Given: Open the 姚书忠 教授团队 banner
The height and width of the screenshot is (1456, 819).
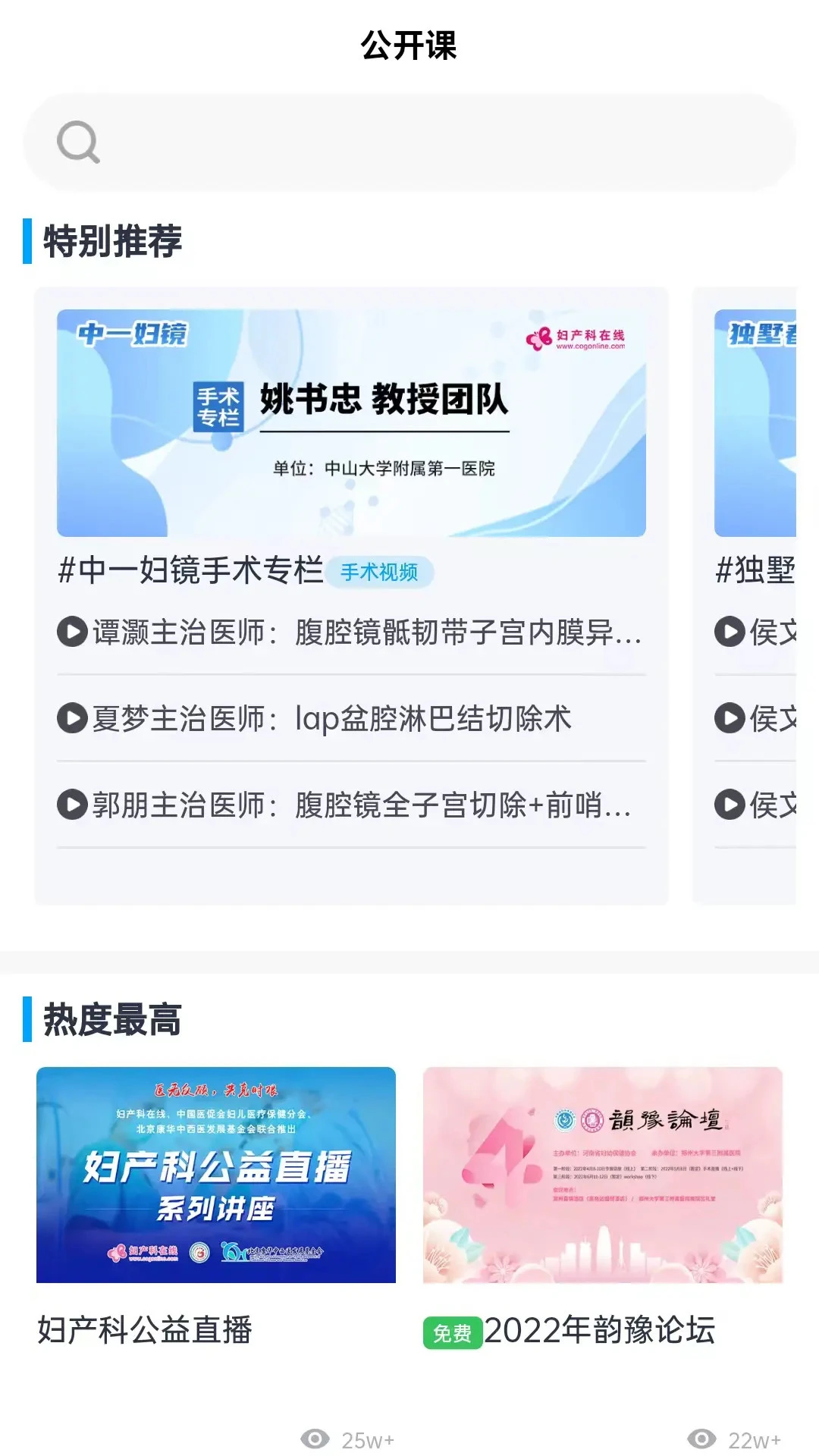Looking at the screenshot, I should (x=351, y=423).
